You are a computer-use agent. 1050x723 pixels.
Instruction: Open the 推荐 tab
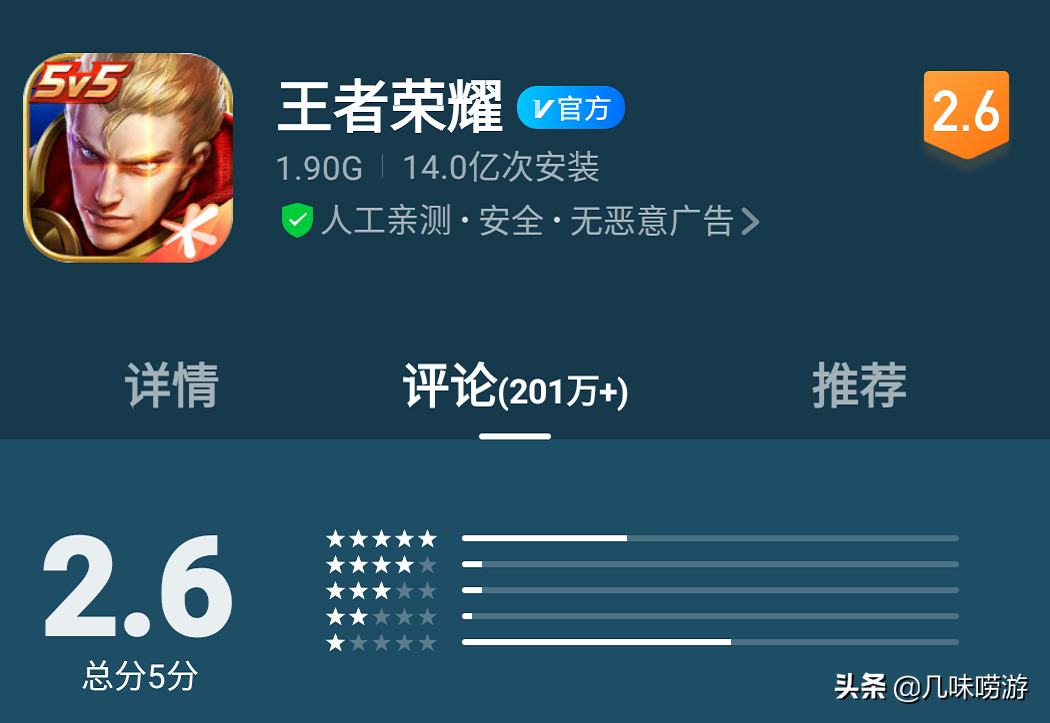pyautogui.click(x=858, y=386)
